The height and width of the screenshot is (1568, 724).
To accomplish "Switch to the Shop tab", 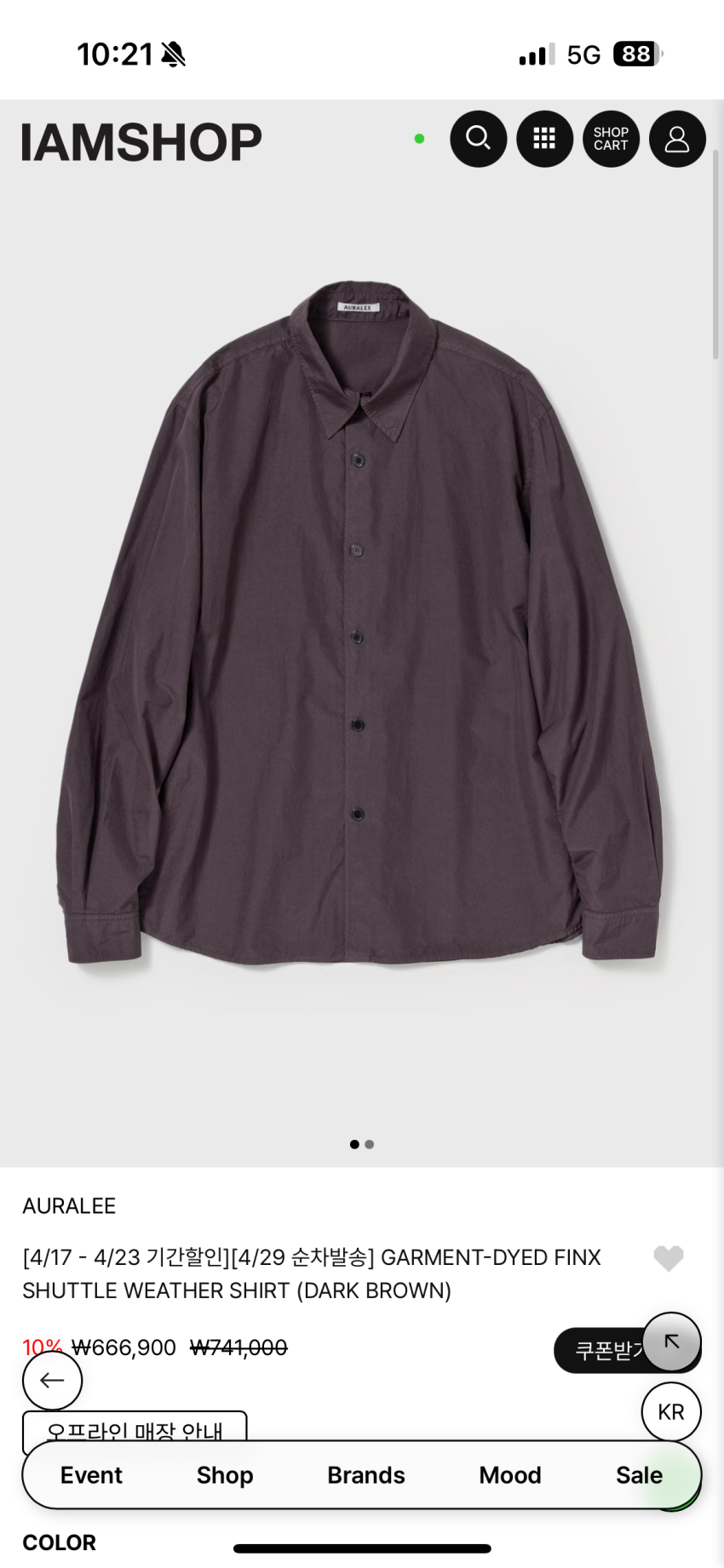I will (225, 1475).
